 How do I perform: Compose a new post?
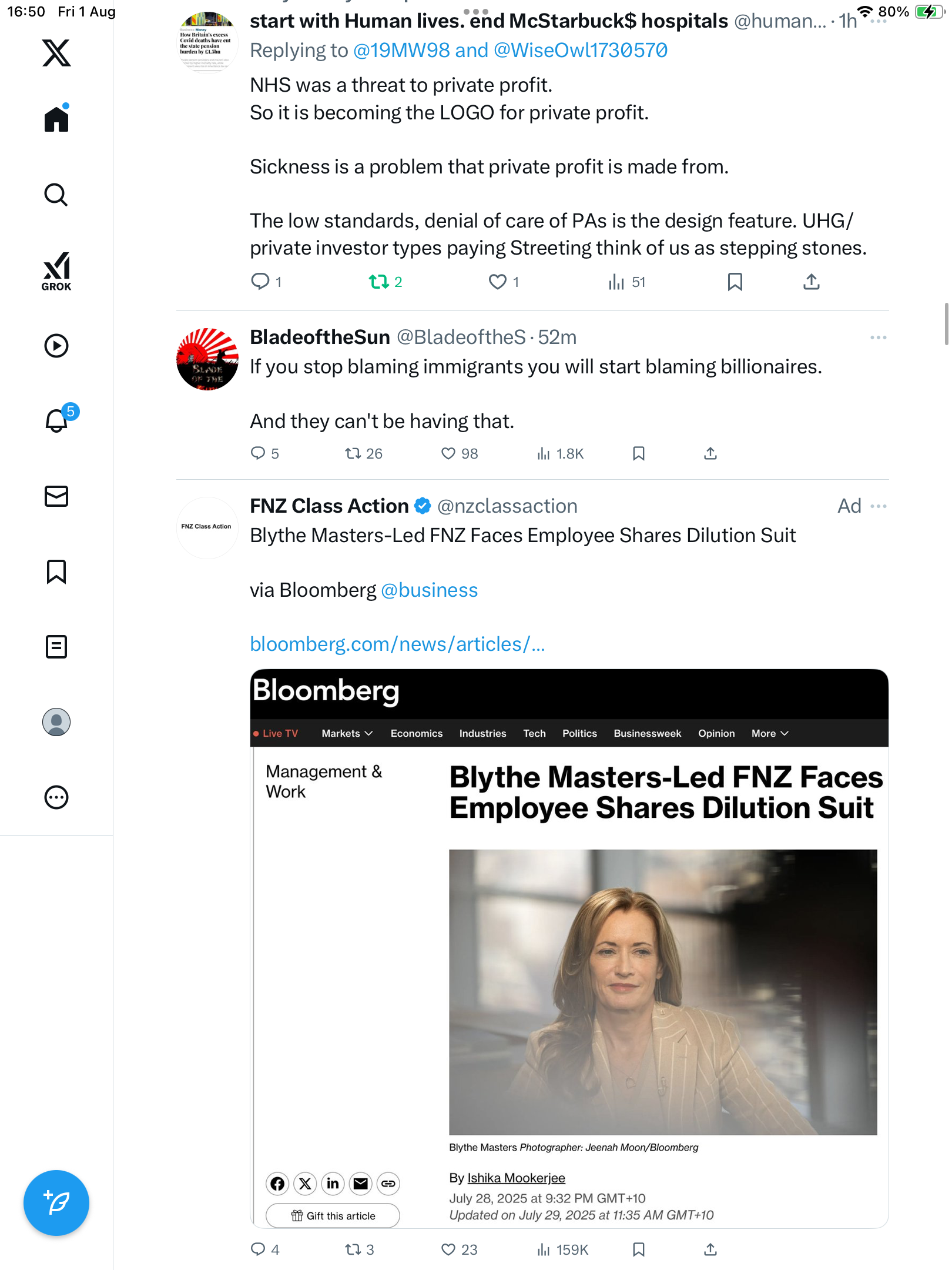[56, 1203]
